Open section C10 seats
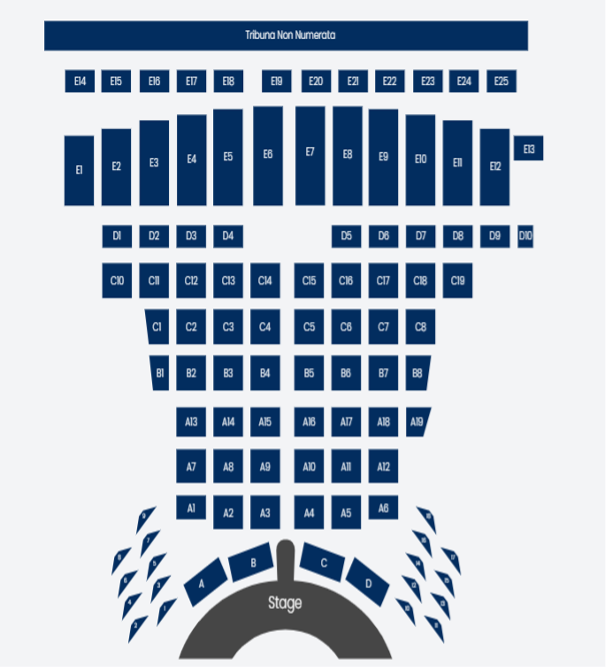Image resolution: width=606 pixels, height=668 pixels. point(117,281)
